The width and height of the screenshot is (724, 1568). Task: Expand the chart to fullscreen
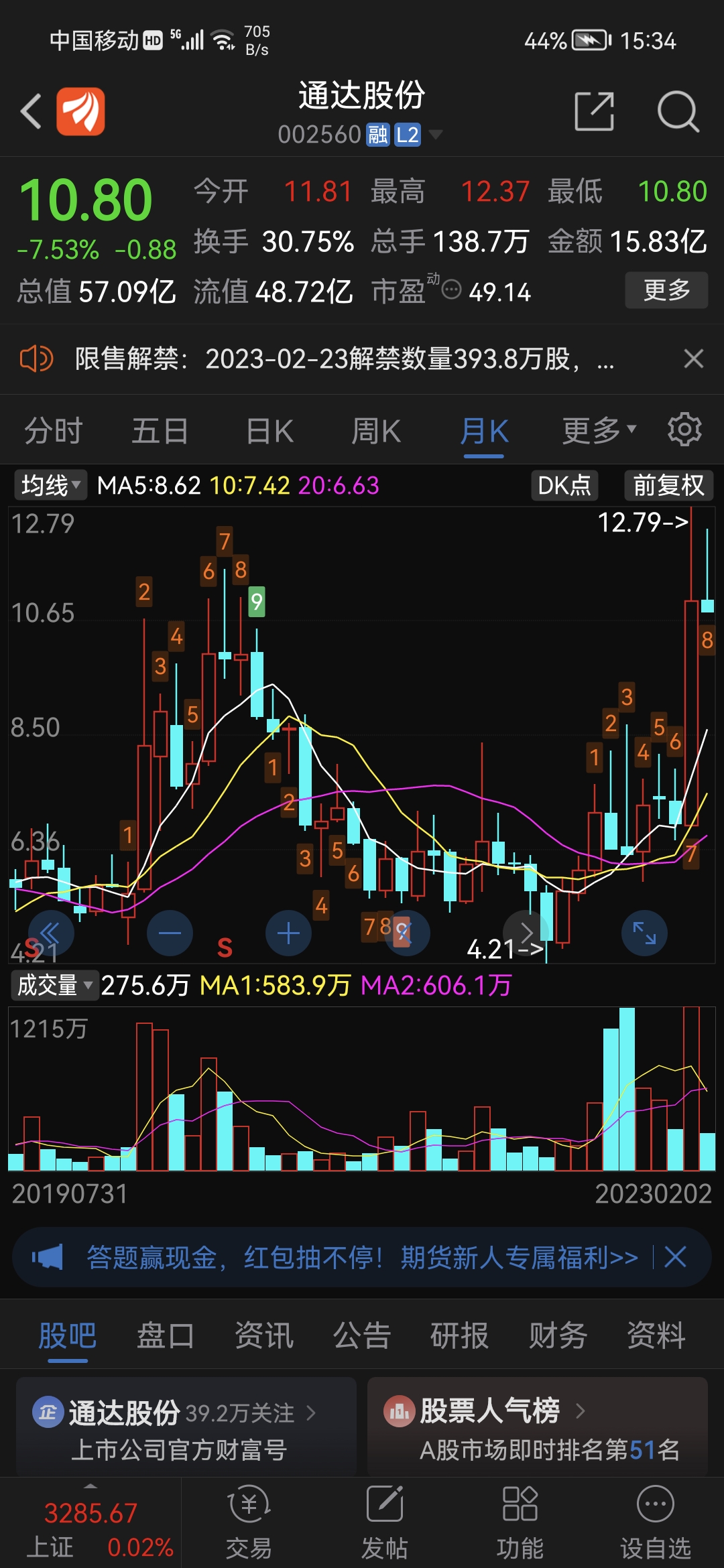pyautogui.click(x=643, y=931)
